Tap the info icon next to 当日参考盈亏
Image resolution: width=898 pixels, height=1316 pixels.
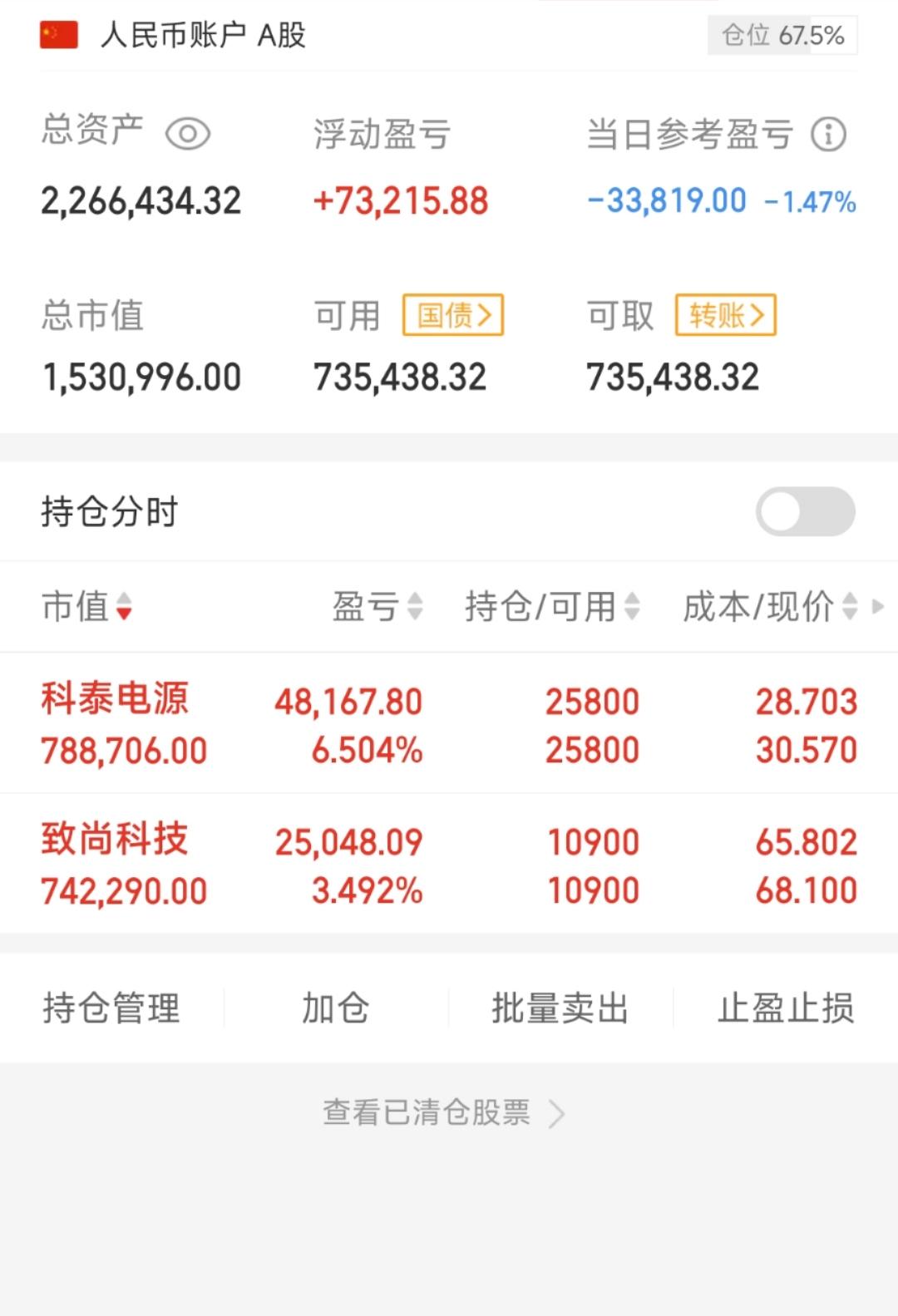tap(826, 135)
